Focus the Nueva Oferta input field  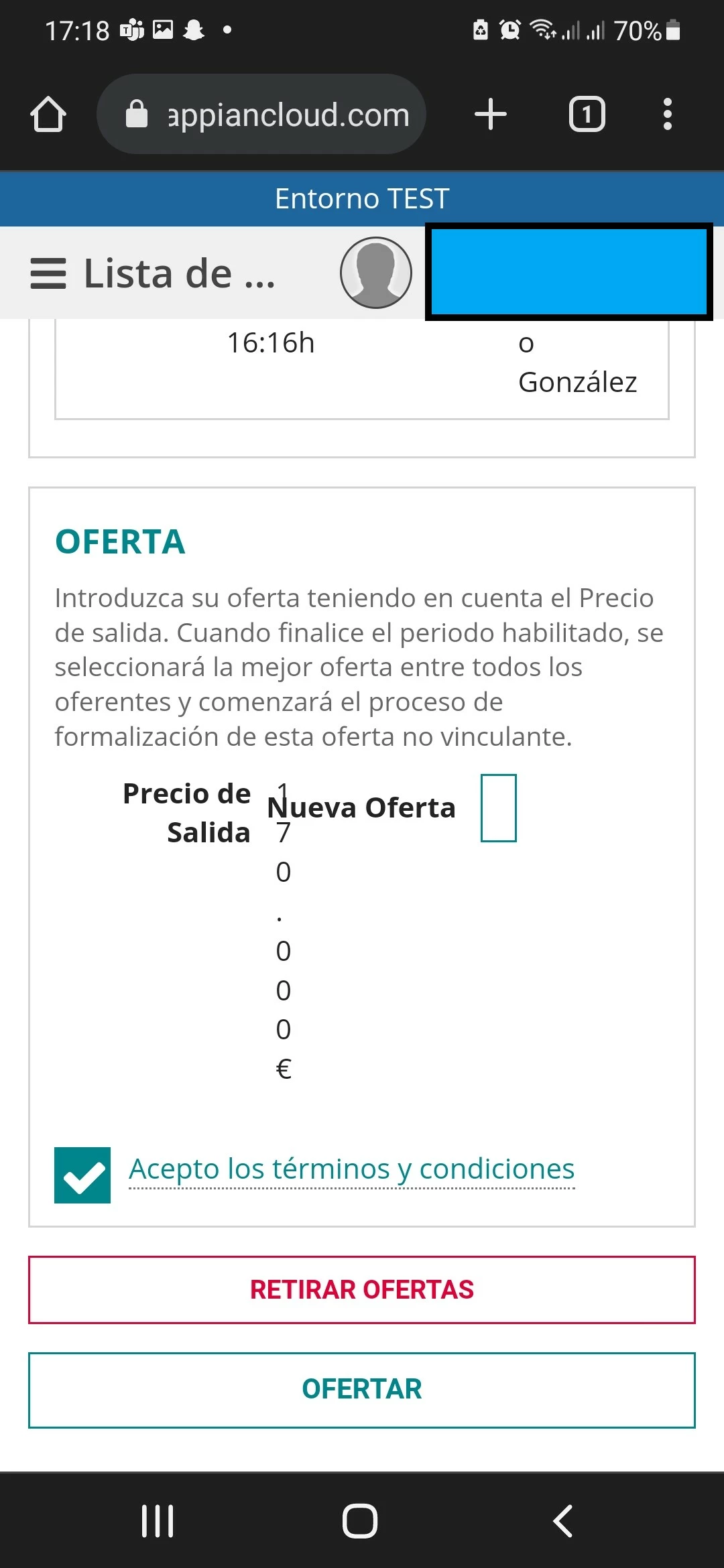point(499,808)
